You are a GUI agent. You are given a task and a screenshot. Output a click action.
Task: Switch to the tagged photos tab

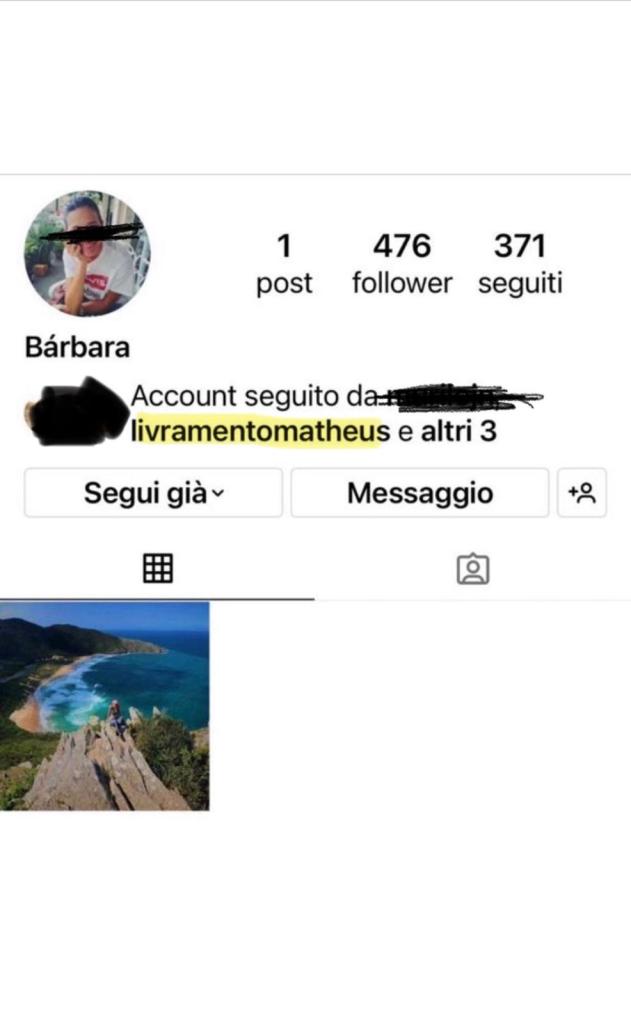tap(472, 569)
